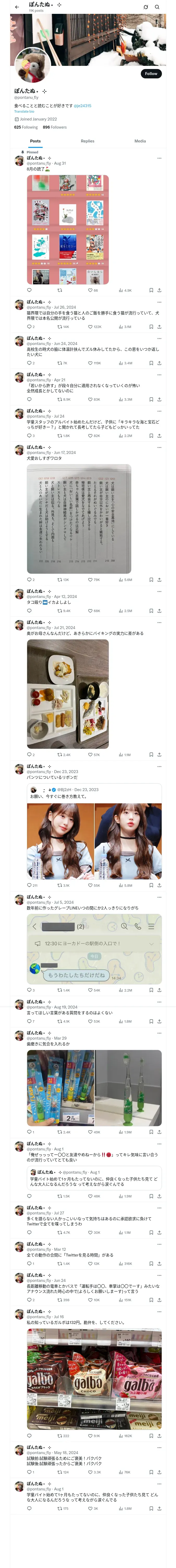Image resolution: width=176 pixels, height=1568 pixels.
Task: Tap Translate bio
Action: (24, 111)
